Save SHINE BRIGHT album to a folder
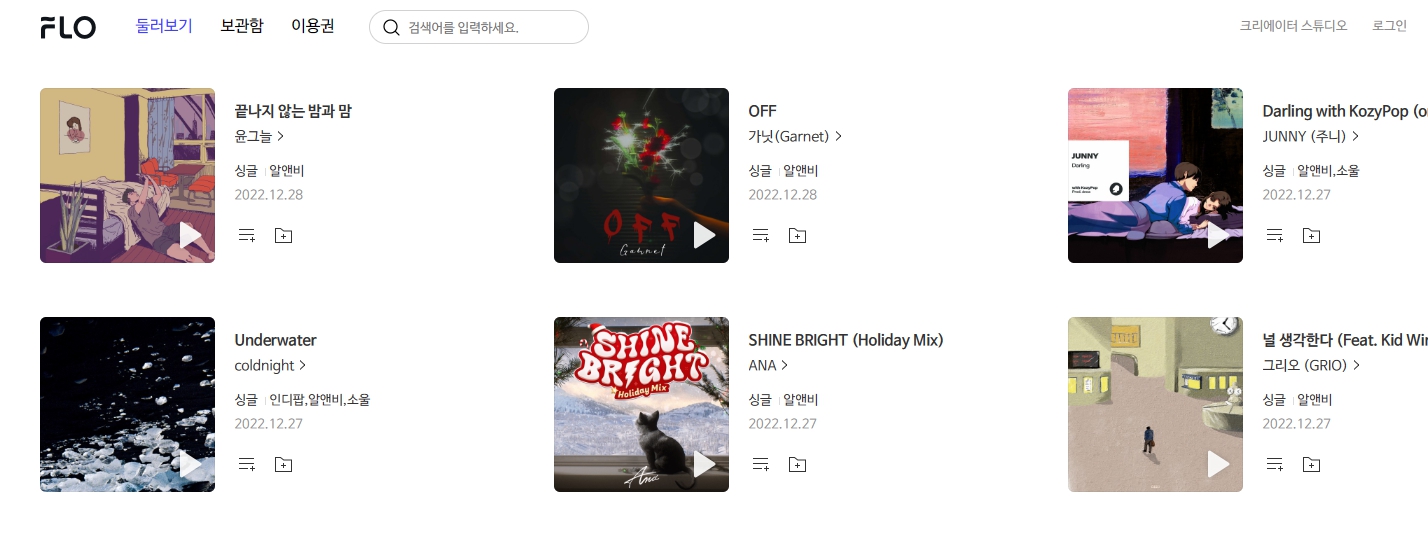The width and height of the screenshot is (1428, 535). tap(797, 465)
